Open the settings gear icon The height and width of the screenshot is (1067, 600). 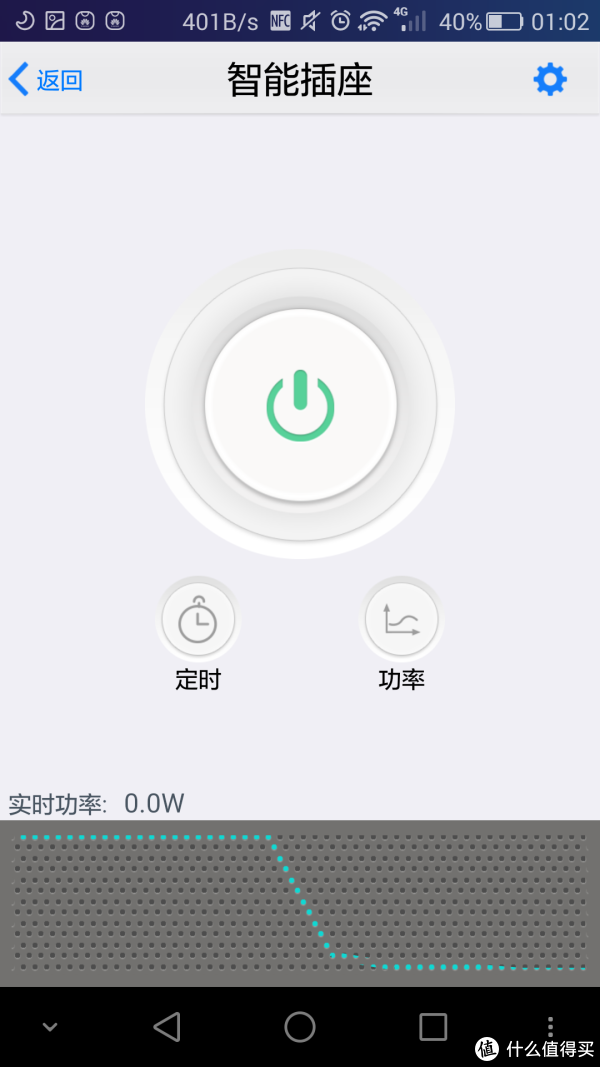[550, 80]
